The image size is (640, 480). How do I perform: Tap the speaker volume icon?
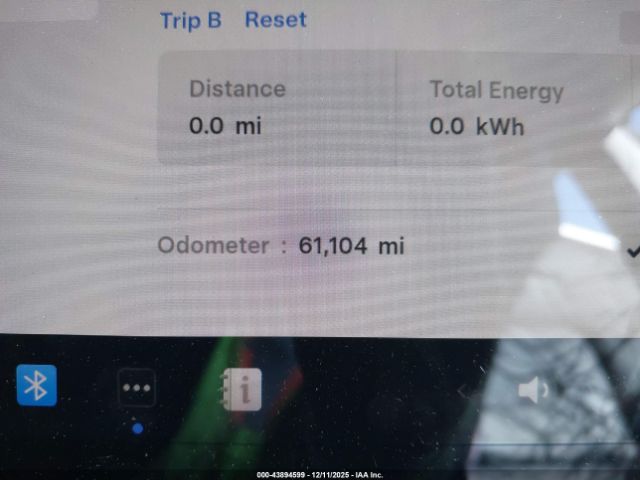click(x=532, y=389)
